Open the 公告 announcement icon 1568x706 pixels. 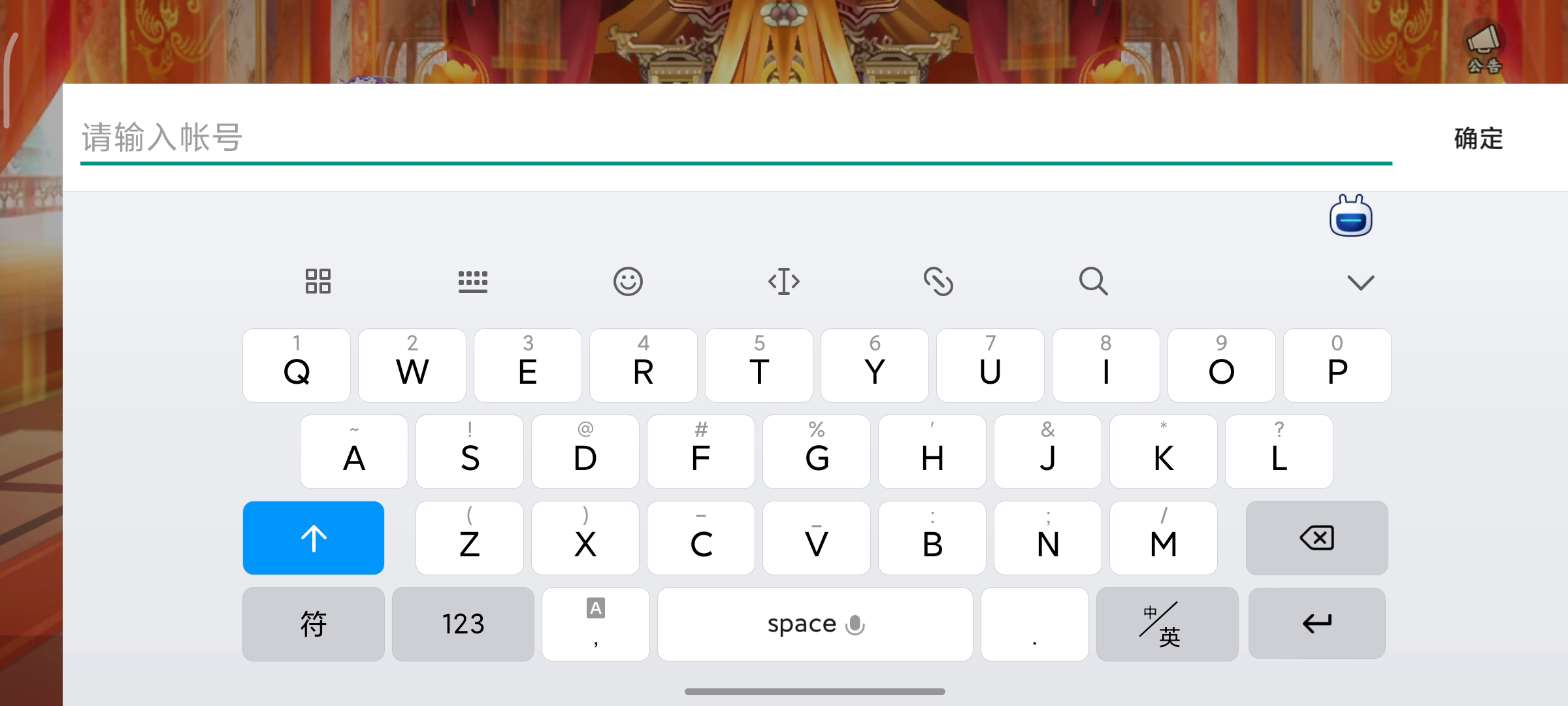[x=1483, y=47]
